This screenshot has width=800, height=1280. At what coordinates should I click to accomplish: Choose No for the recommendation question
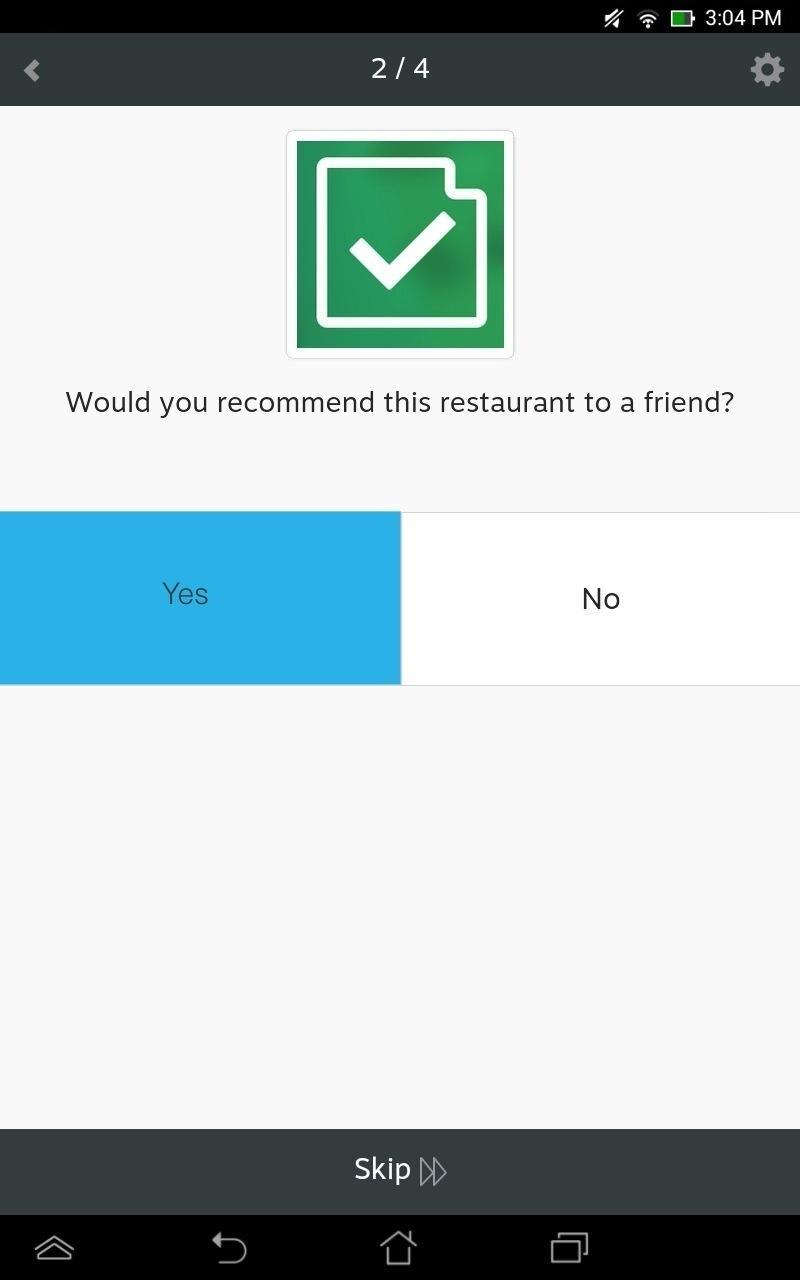[x=600, y=598]
